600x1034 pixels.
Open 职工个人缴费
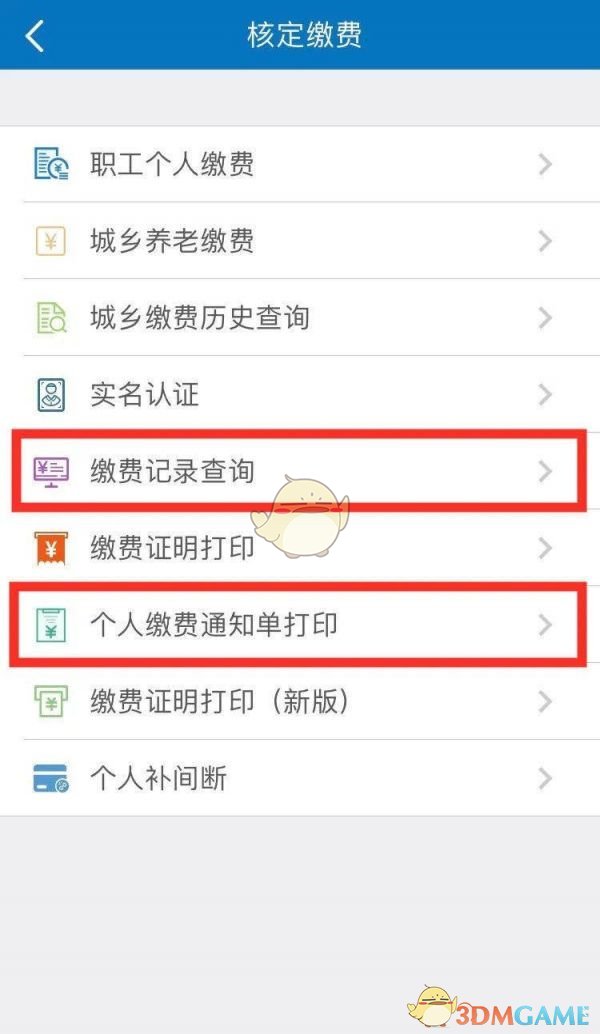click(x=300, y=164)
